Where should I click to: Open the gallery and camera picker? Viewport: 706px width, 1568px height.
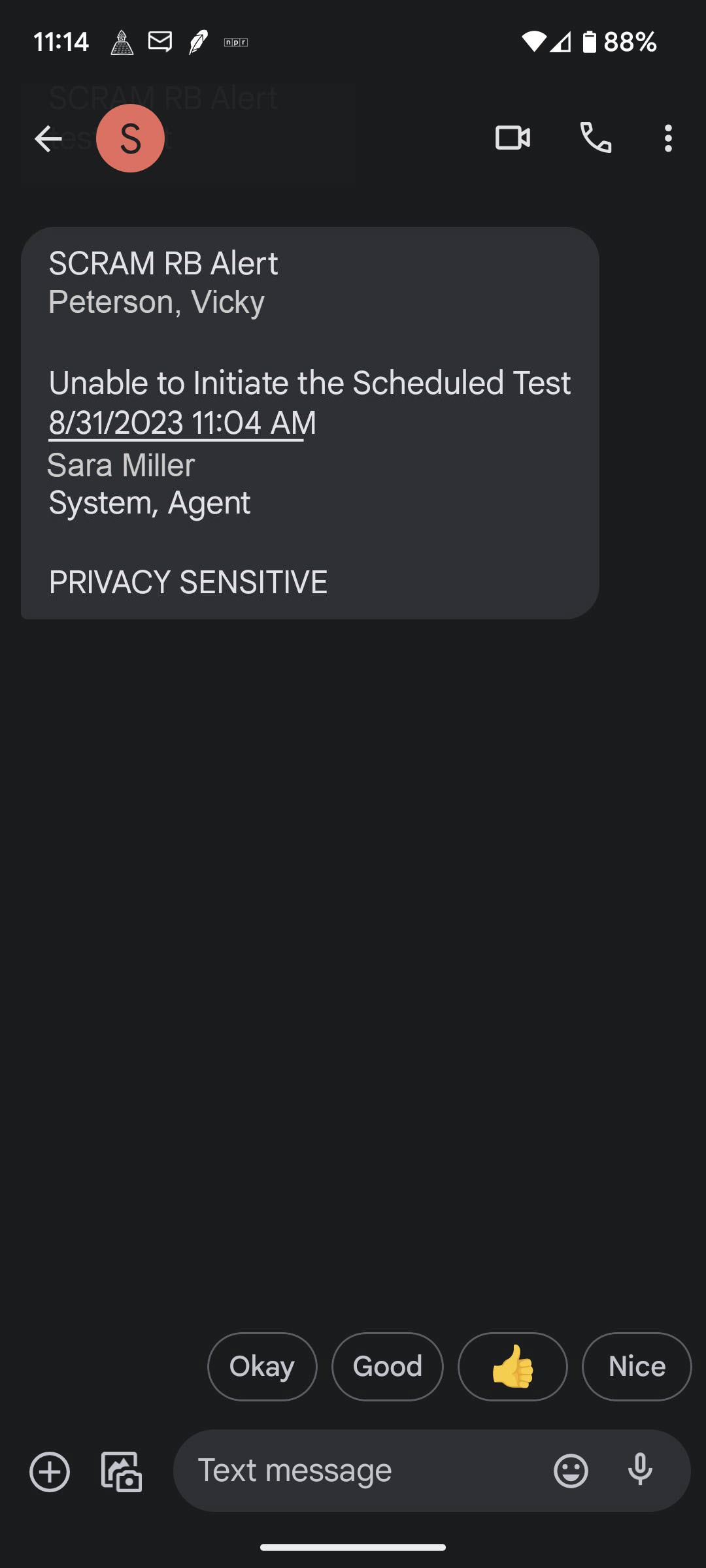[x=122, y=1472]
